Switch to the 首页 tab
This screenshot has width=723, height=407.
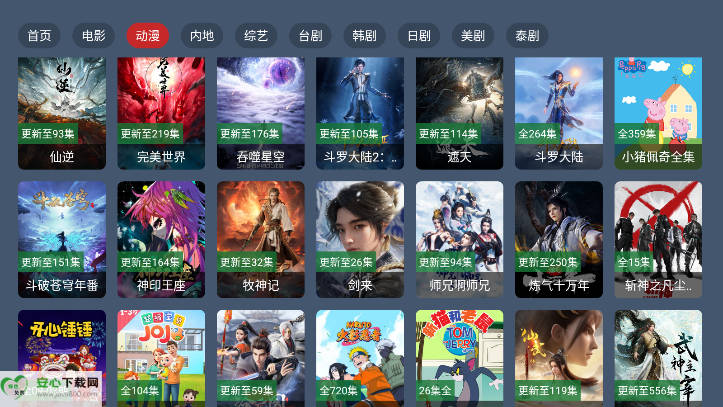tap(39, 36)
